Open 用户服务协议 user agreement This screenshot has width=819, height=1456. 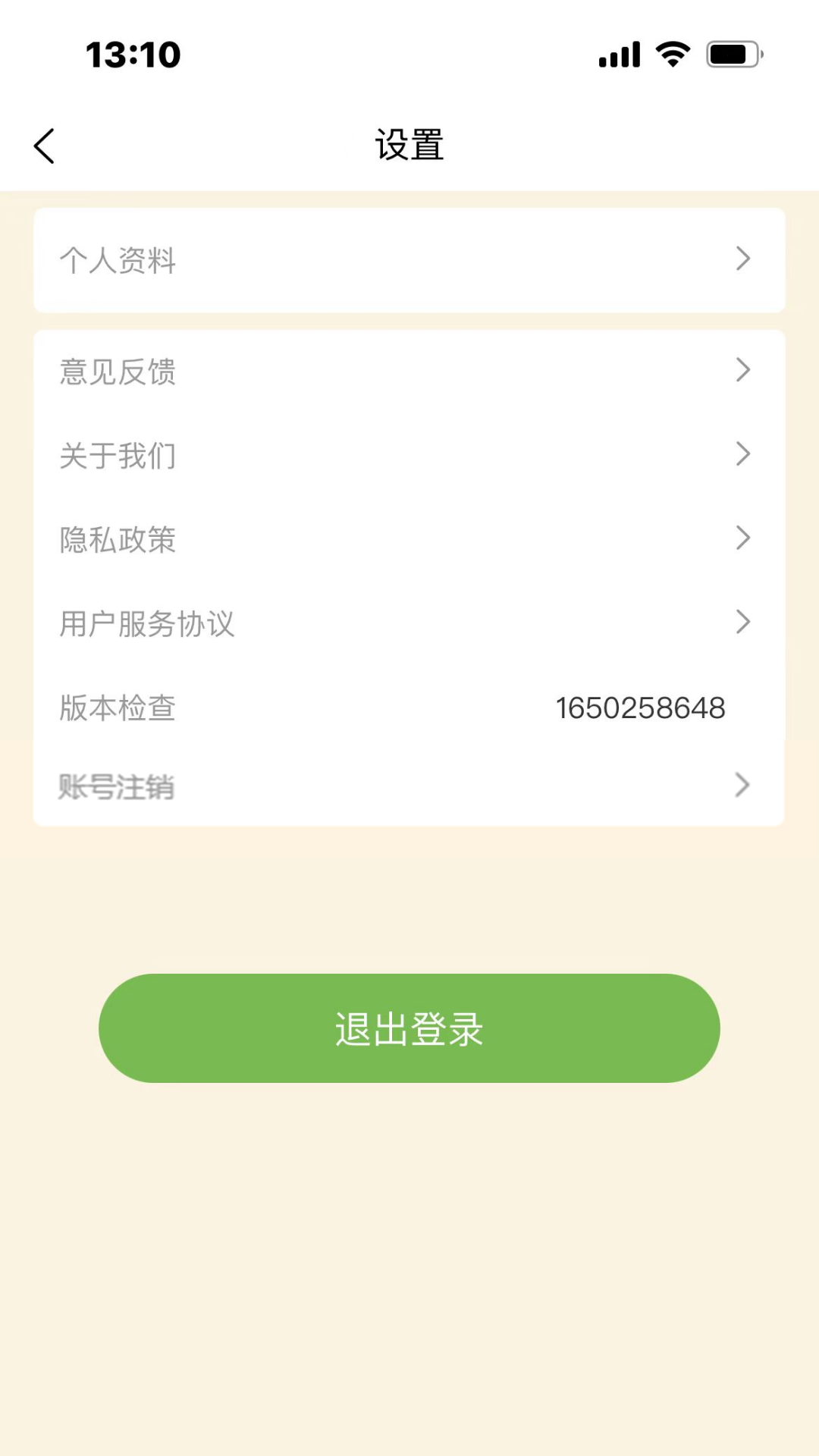pyautogui.click(x=409, y=623)
